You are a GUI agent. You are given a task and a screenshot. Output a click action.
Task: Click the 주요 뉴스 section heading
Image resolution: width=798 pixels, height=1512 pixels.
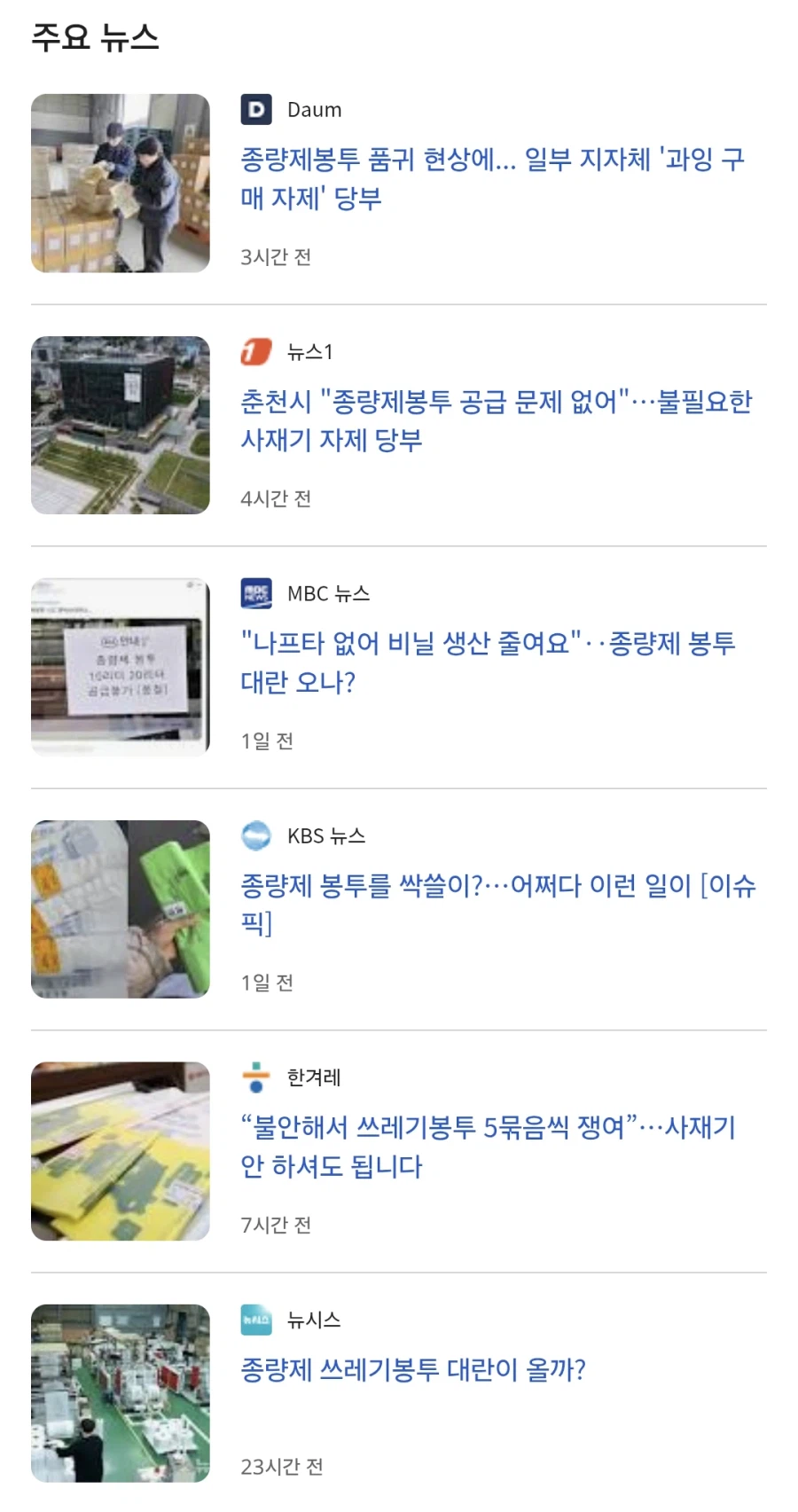91,35
